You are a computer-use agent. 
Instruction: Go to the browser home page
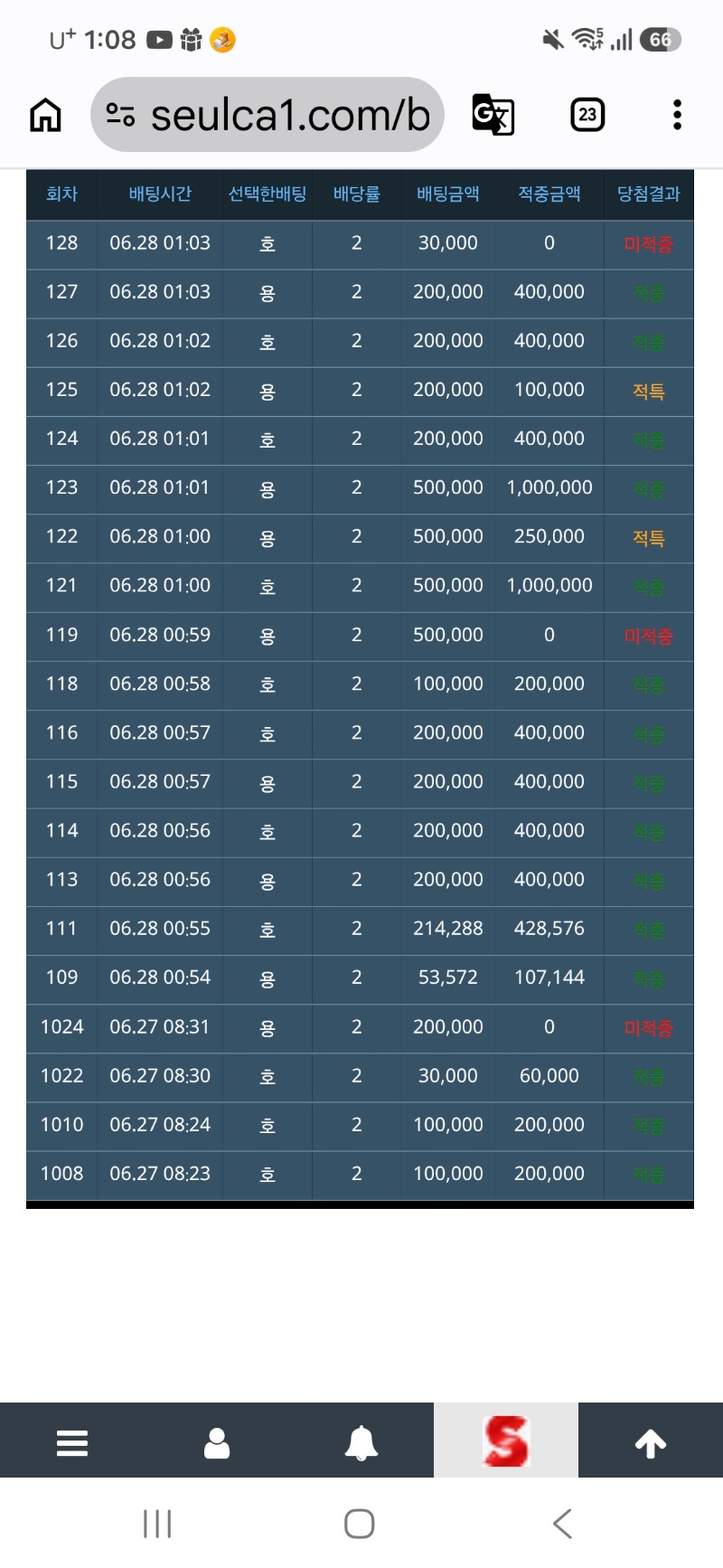(x=45, y=115)
